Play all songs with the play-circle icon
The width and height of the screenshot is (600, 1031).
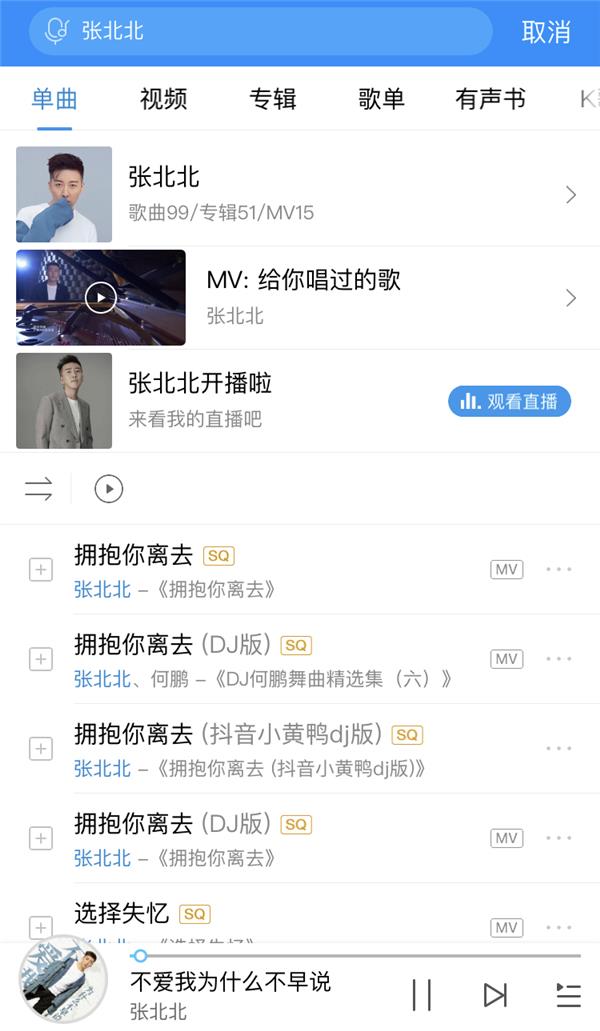(108, 489)
